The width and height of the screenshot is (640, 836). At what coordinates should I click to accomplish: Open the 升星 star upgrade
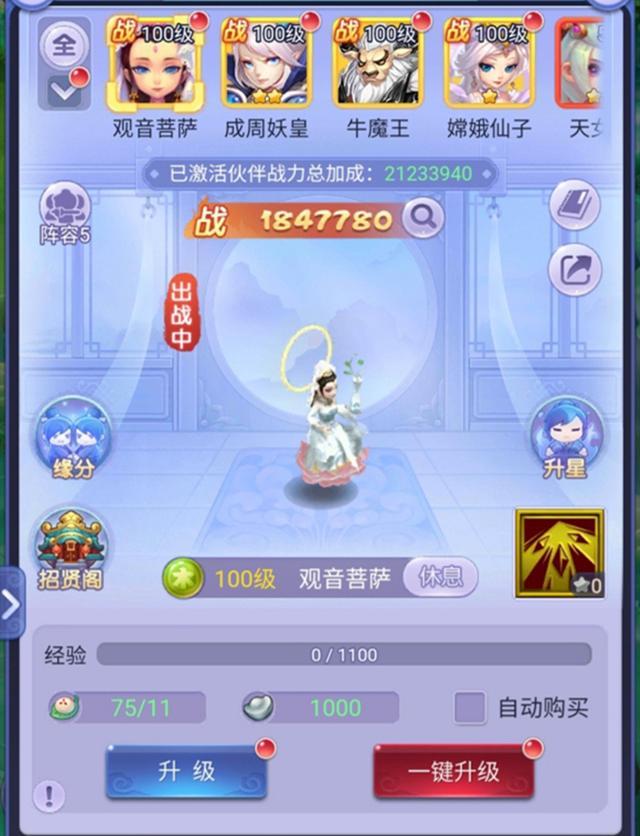click(565, 438)
